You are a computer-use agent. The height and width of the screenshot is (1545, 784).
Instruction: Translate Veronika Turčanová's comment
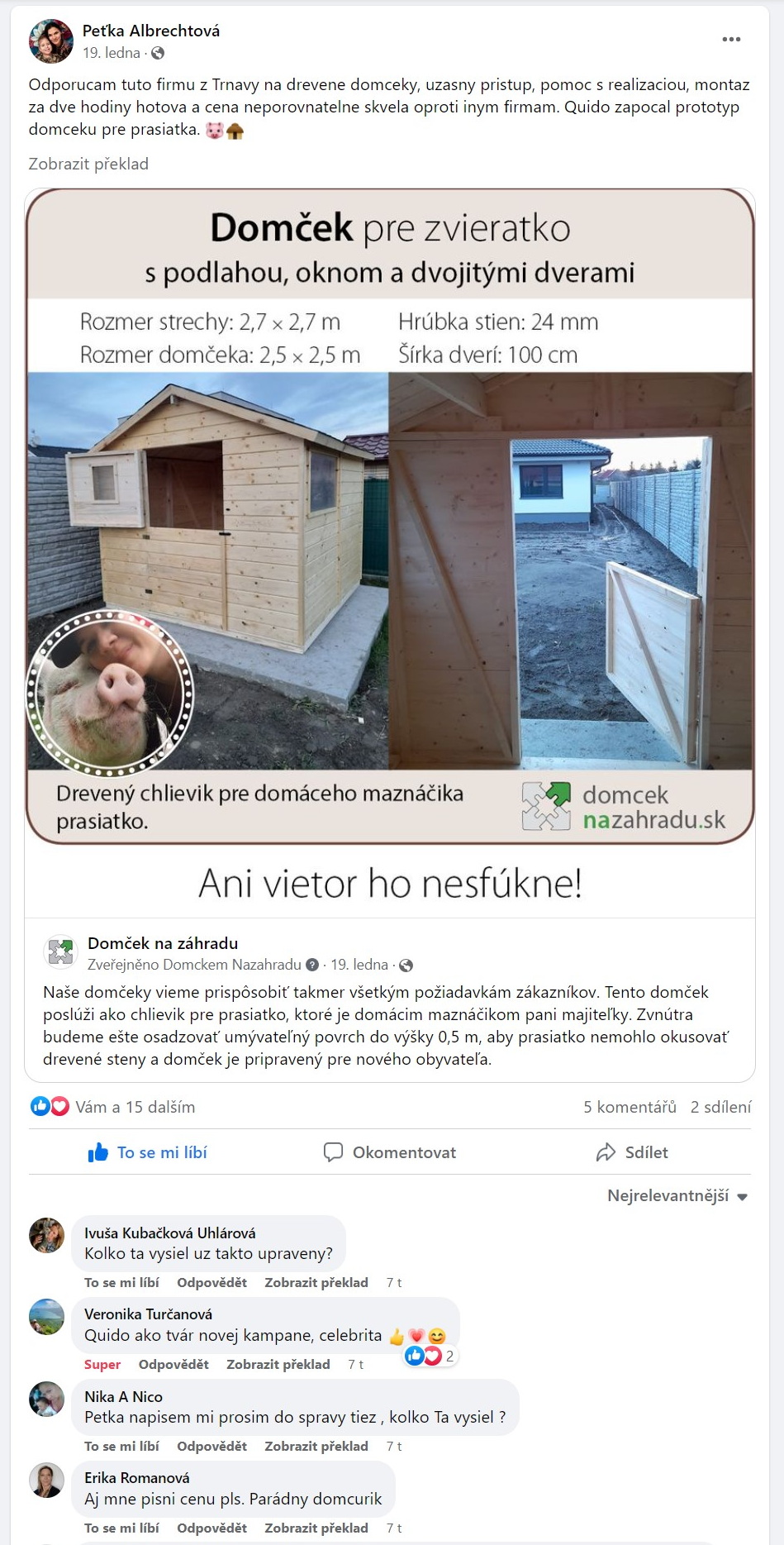[278, 1364]
